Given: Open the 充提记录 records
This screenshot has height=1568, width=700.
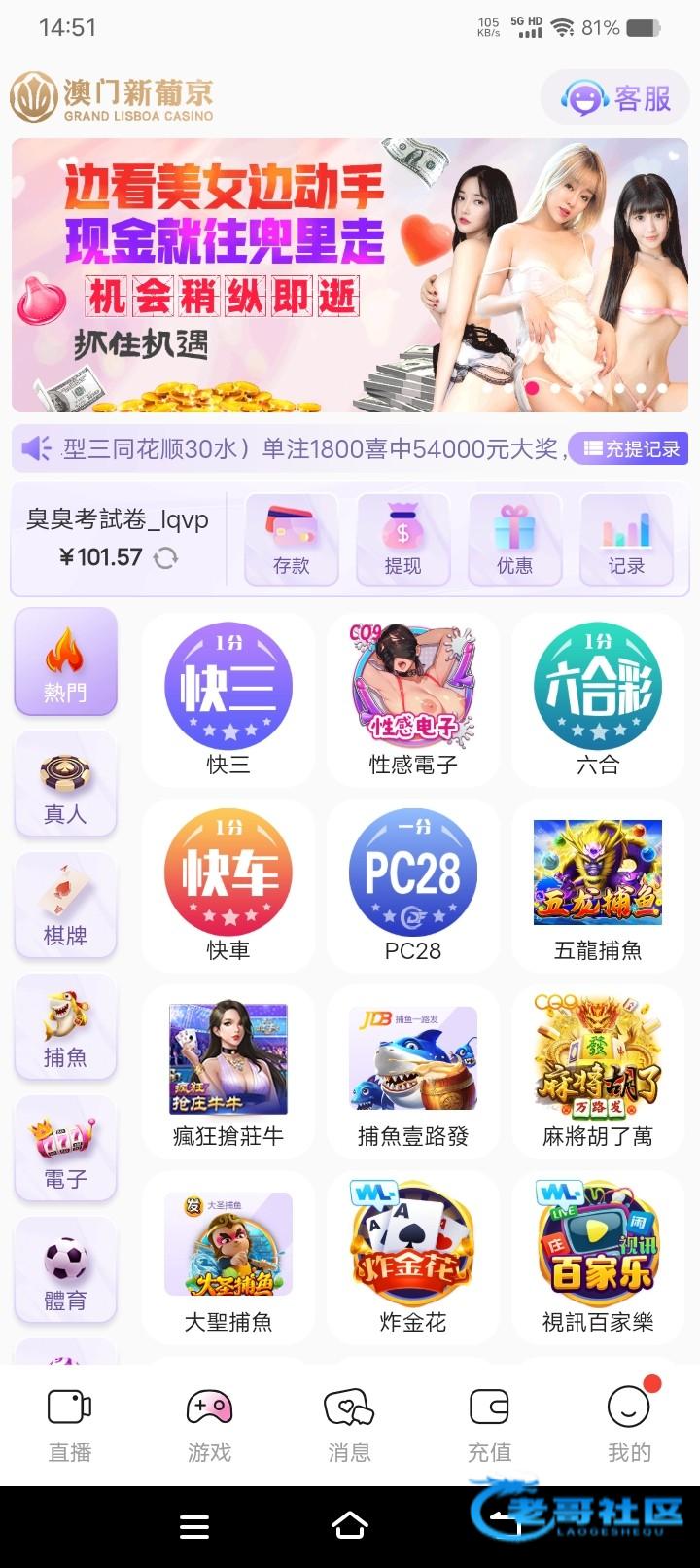Looking at the screenshot, I should click(x=632, y=448).
